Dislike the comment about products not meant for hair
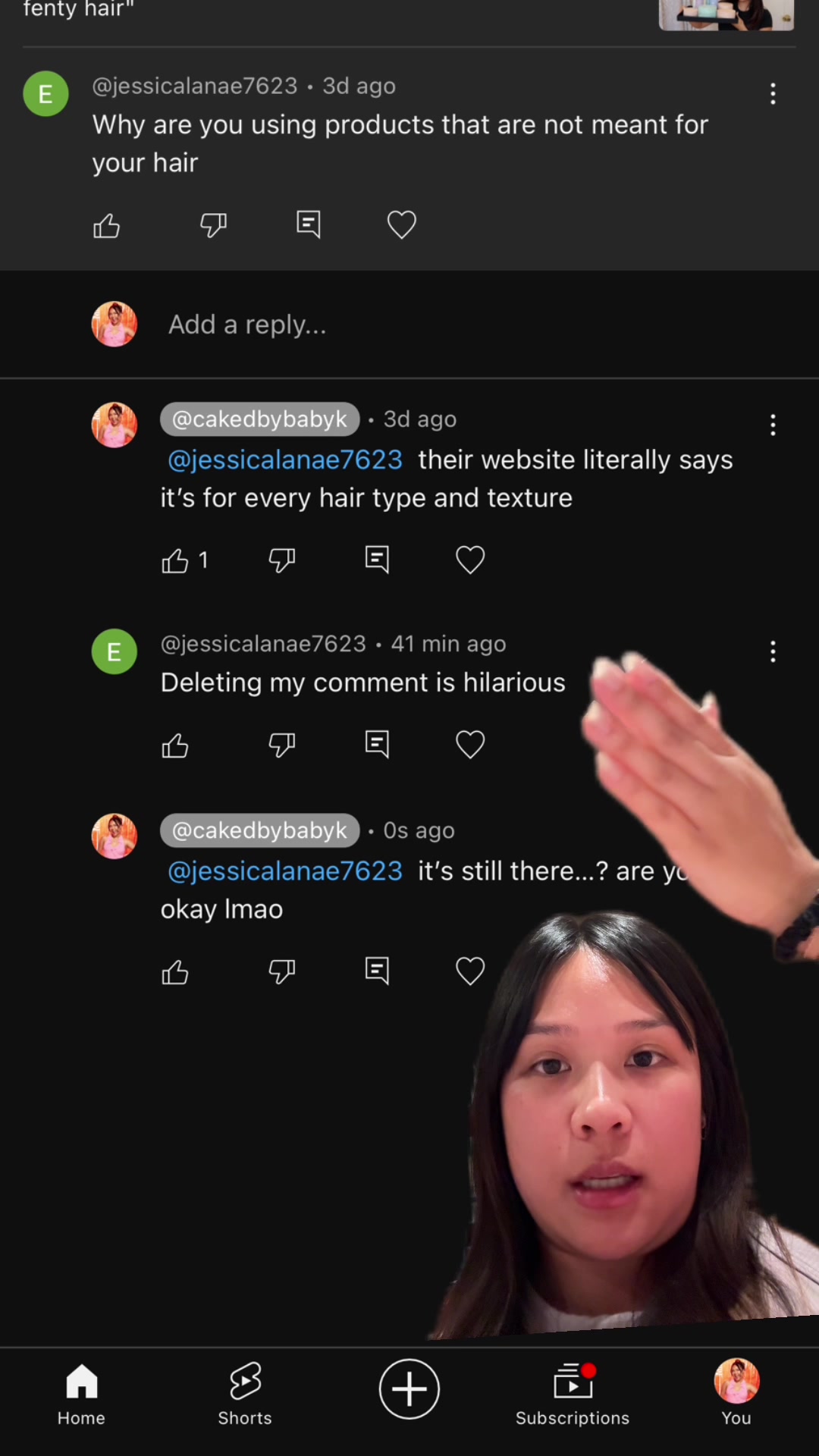819x1456 pixels. [x=213, y=225]
